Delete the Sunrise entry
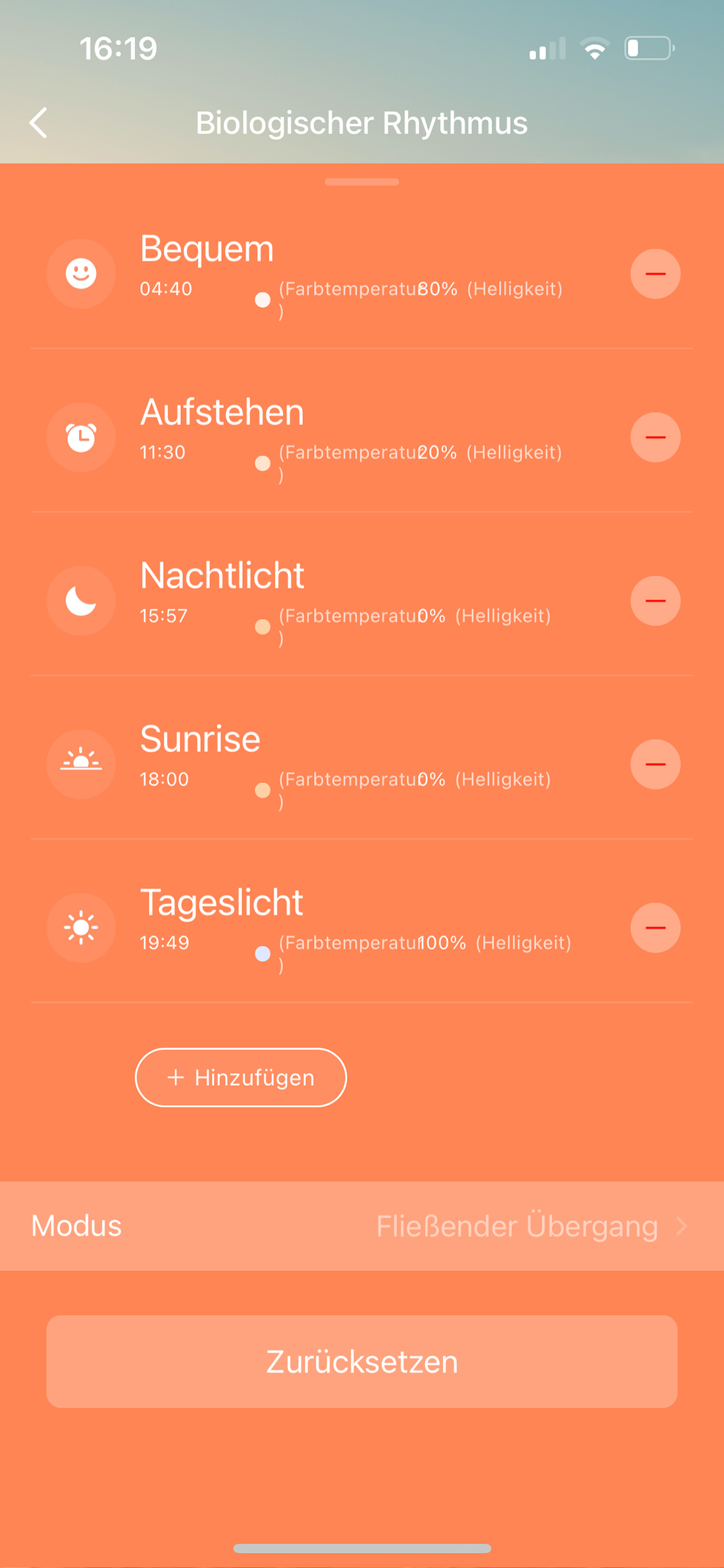The width and height of the screenshot is (724, 1568). 655,764
